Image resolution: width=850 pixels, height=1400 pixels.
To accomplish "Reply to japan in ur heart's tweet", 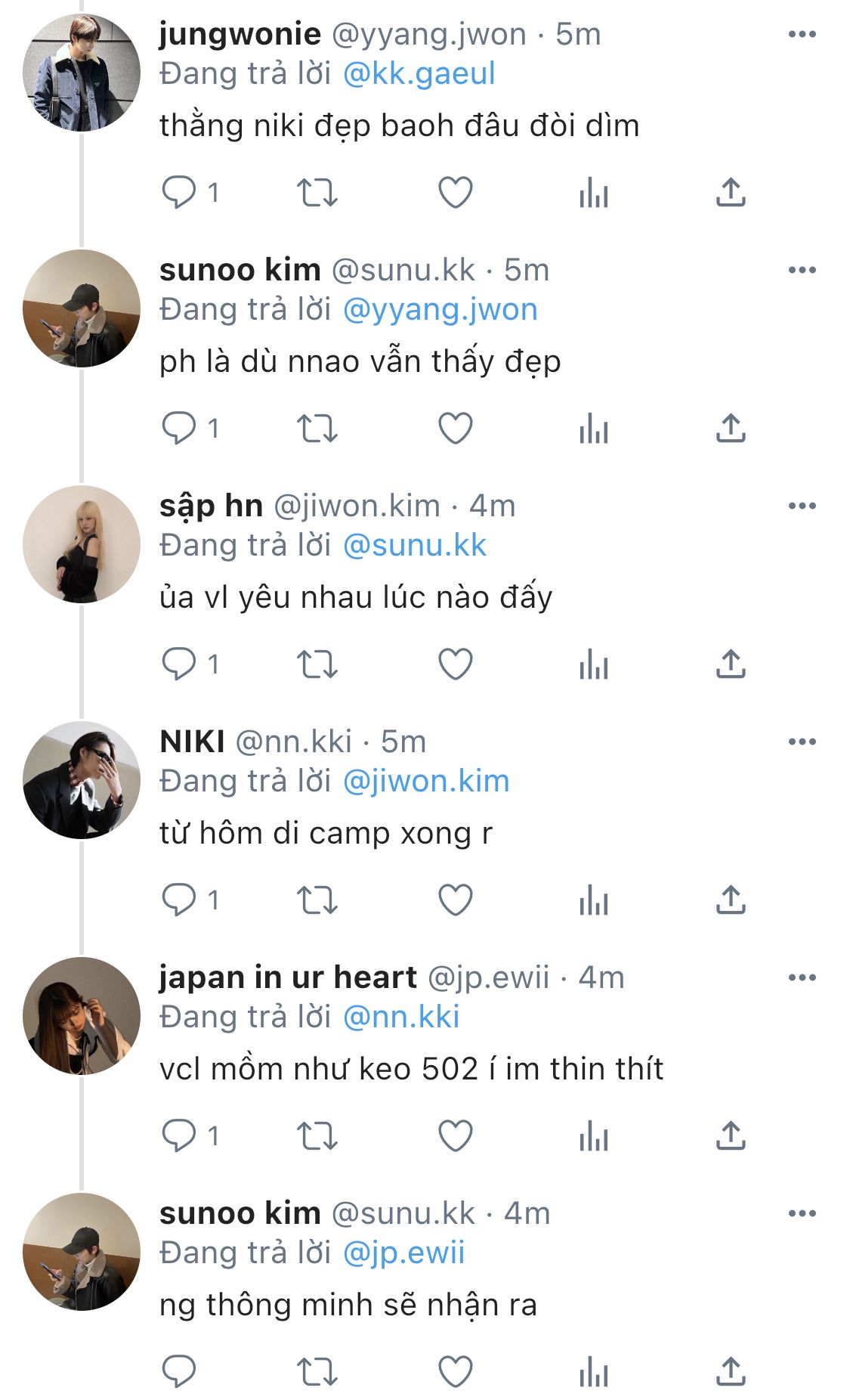I will tap(179, 1136).
